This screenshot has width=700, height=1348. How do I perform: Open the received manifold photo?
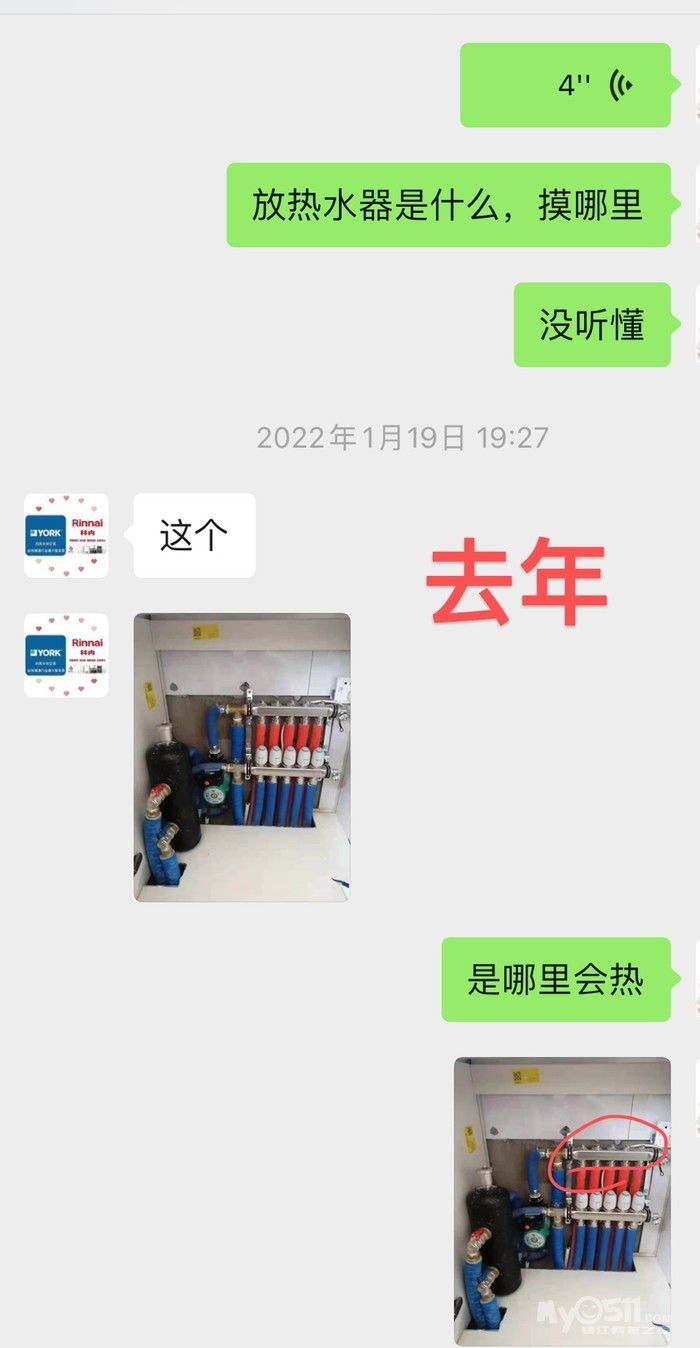coord(242,757)
